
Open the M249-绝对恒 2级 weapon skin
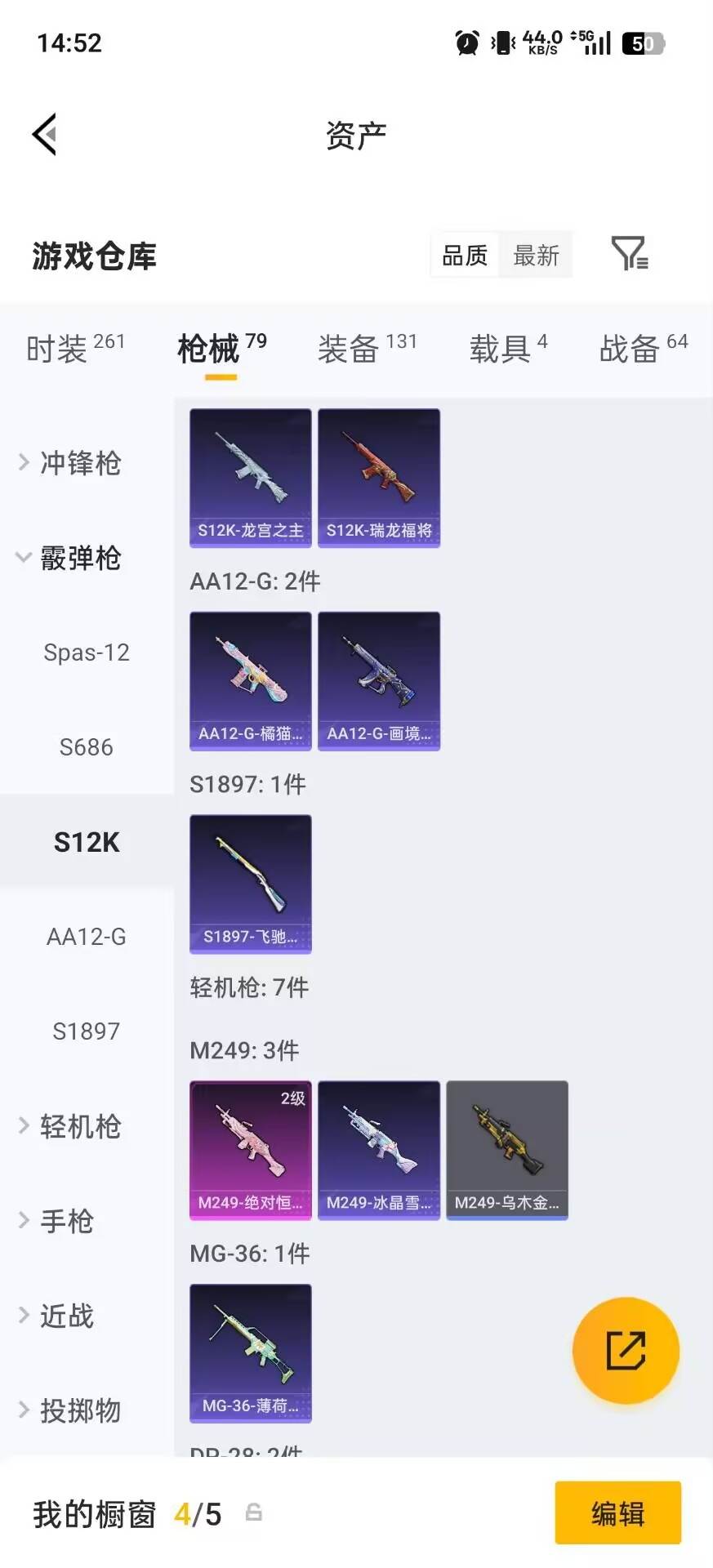click(250, 1150)
